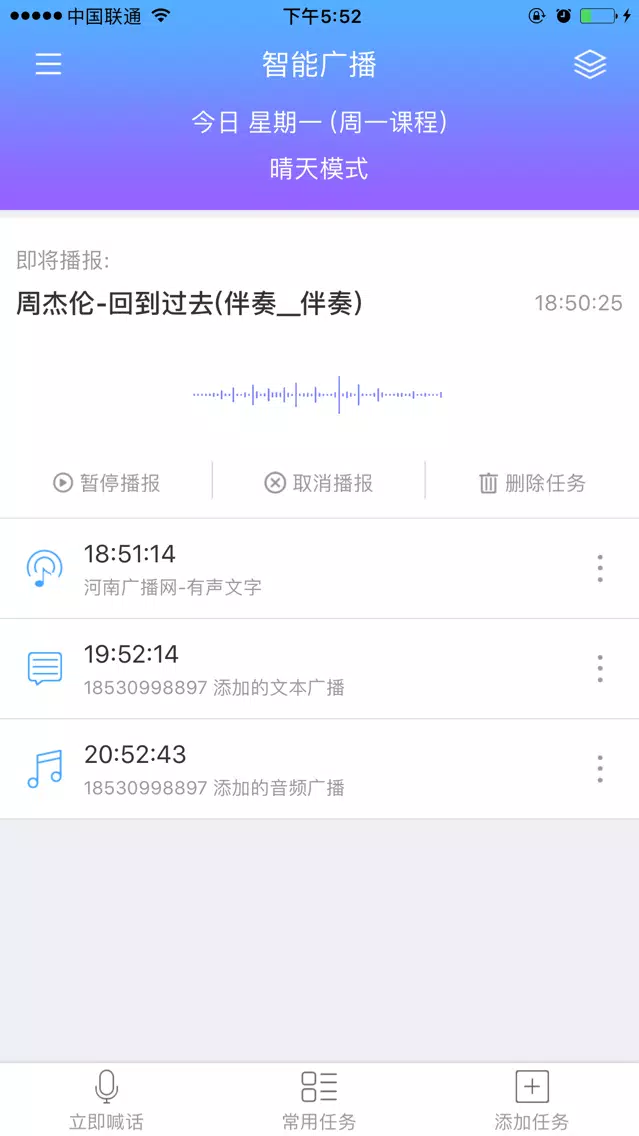Image resolution: width=639 pixels, height=1136 pixels.
Task: Open more options for the 18:51:14 task
Action: pyautogui.click(x=600, y=569)
